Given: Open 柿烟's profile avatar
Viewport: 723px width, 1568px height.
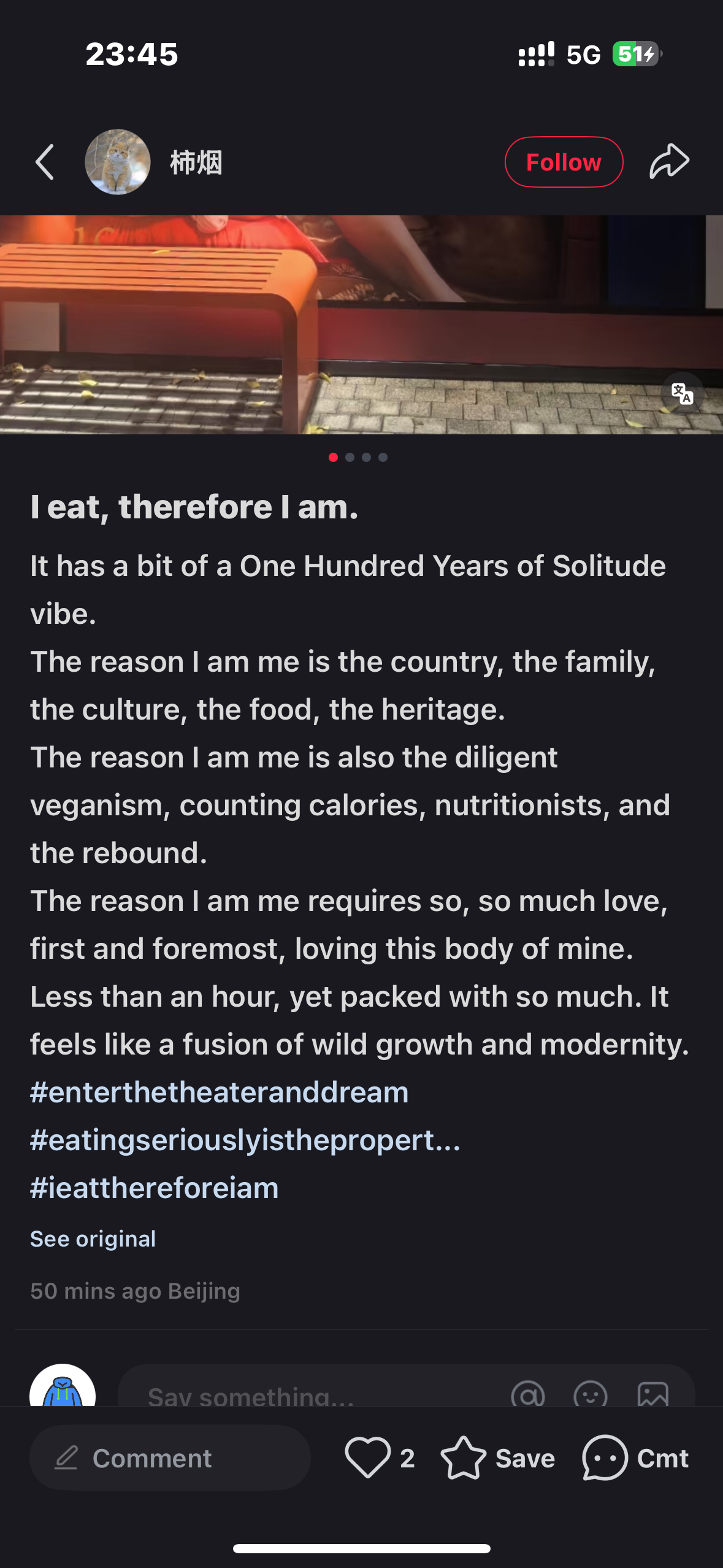Looking at the screenshot, I should pos(118,162).
